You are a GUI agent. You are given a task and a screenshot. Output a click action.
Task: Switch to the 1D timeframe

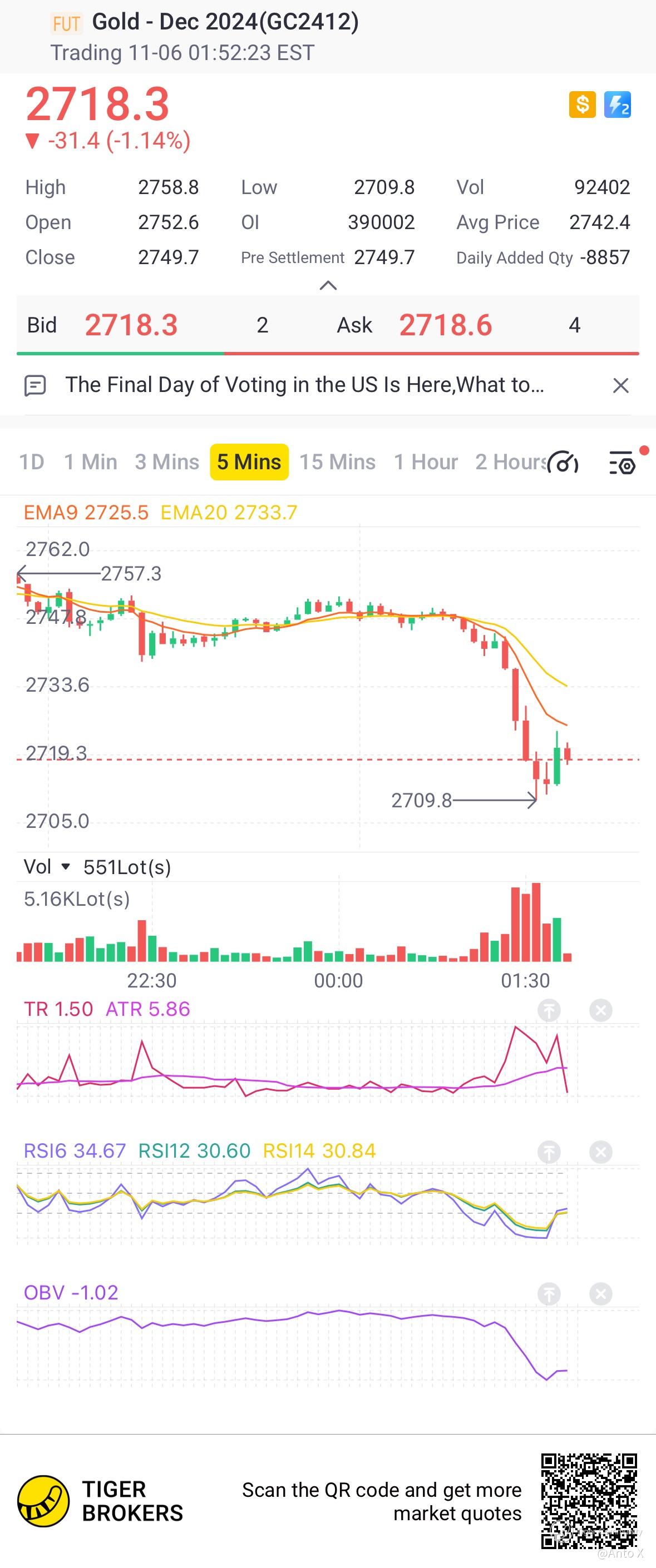pyautogui.click(x=32, y=462)
